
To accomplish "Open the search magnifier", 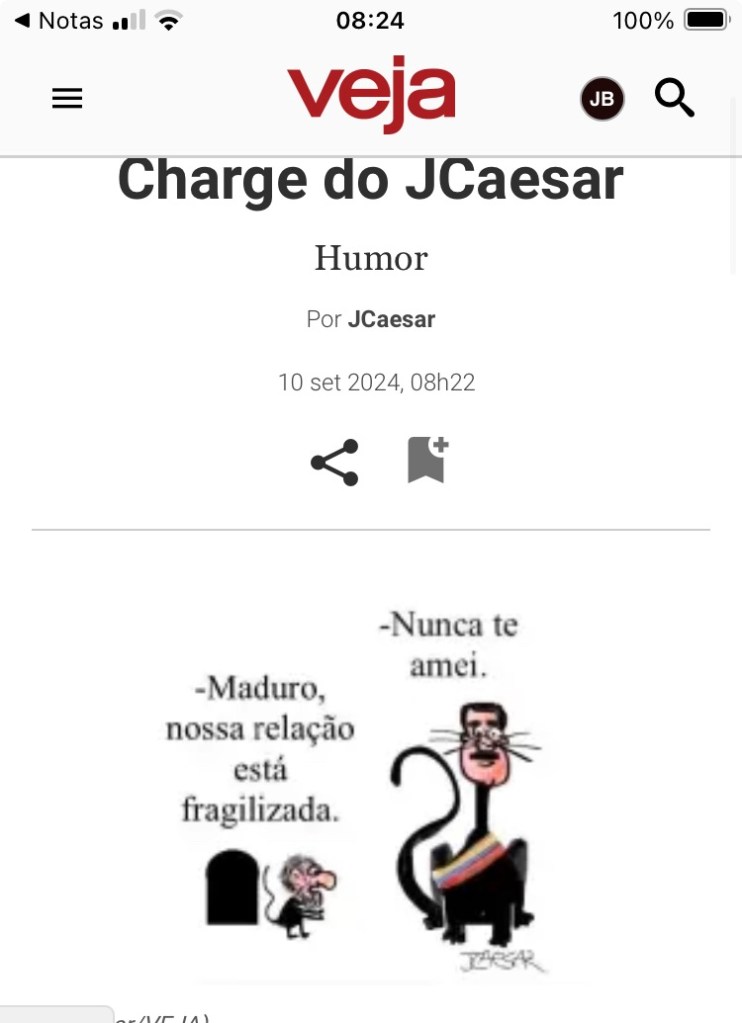I will coord(674,98).
